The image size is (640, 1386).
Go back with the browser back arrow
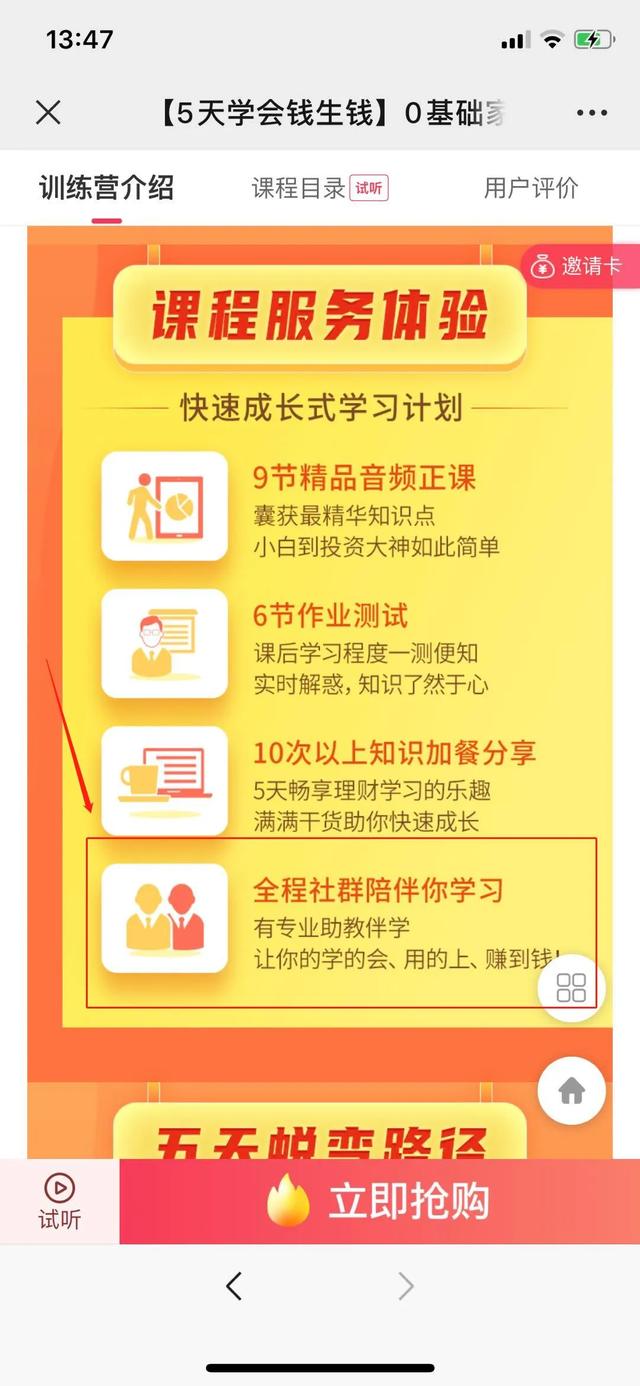coord(234,1286)
